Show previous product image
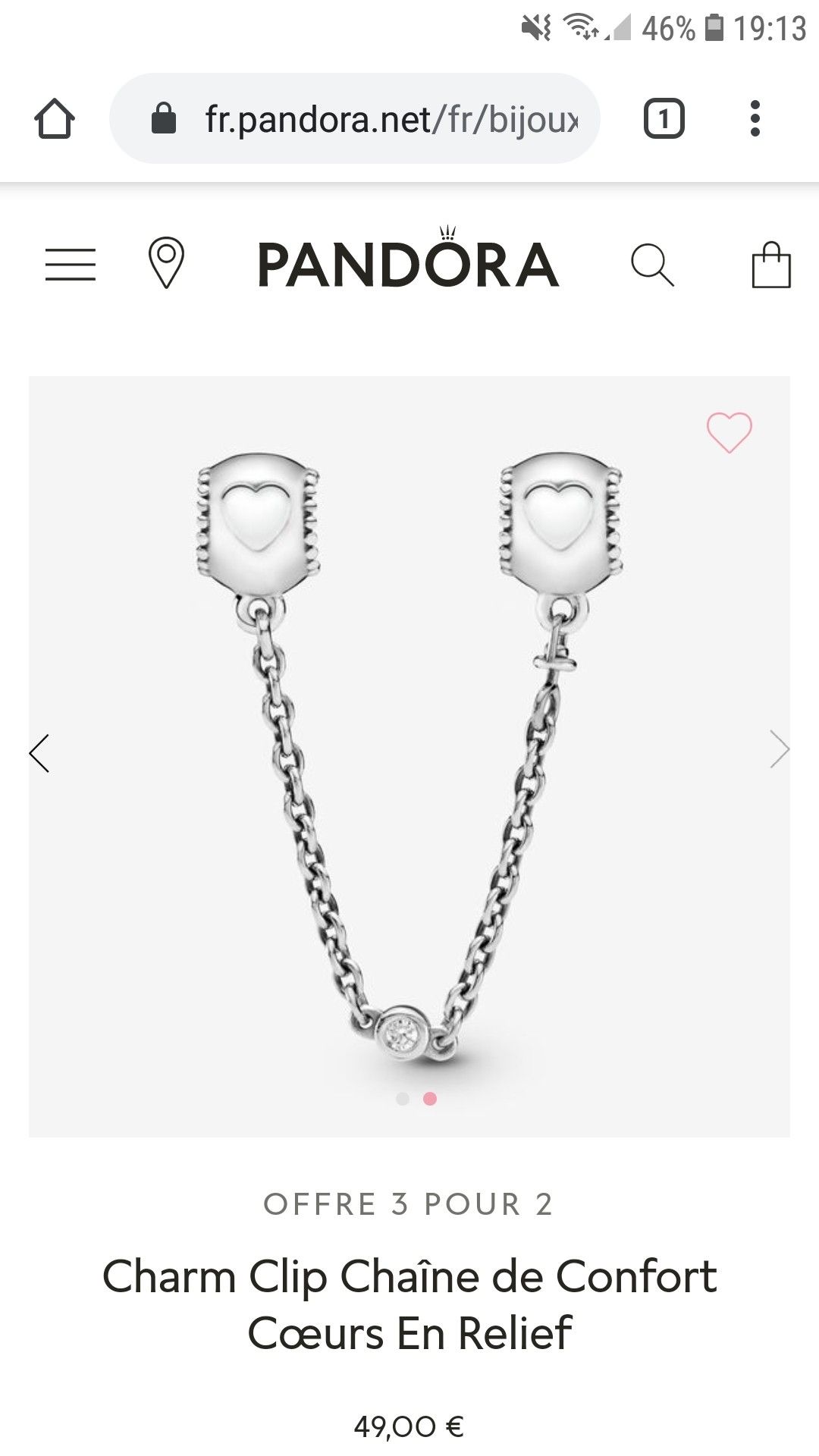The image size is (819, 1456). 39,753
